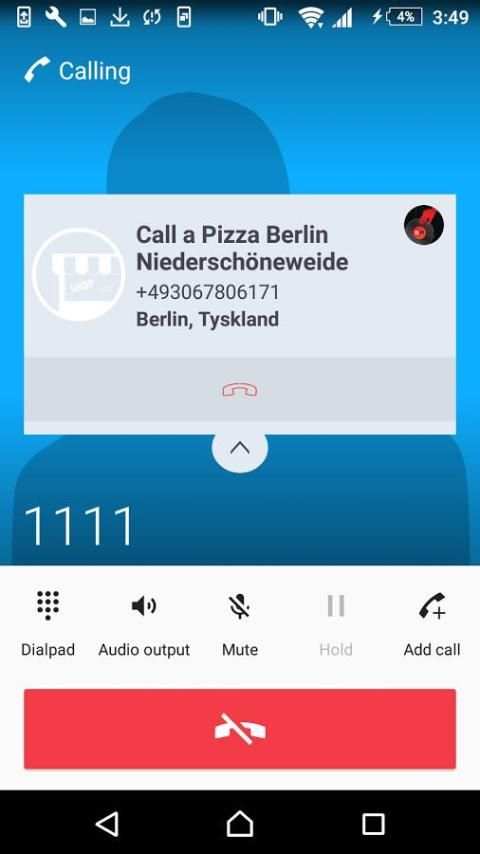Collapse the caller ID card with the chevron
This screenshot has width=480, height=854.
(240, 448)
